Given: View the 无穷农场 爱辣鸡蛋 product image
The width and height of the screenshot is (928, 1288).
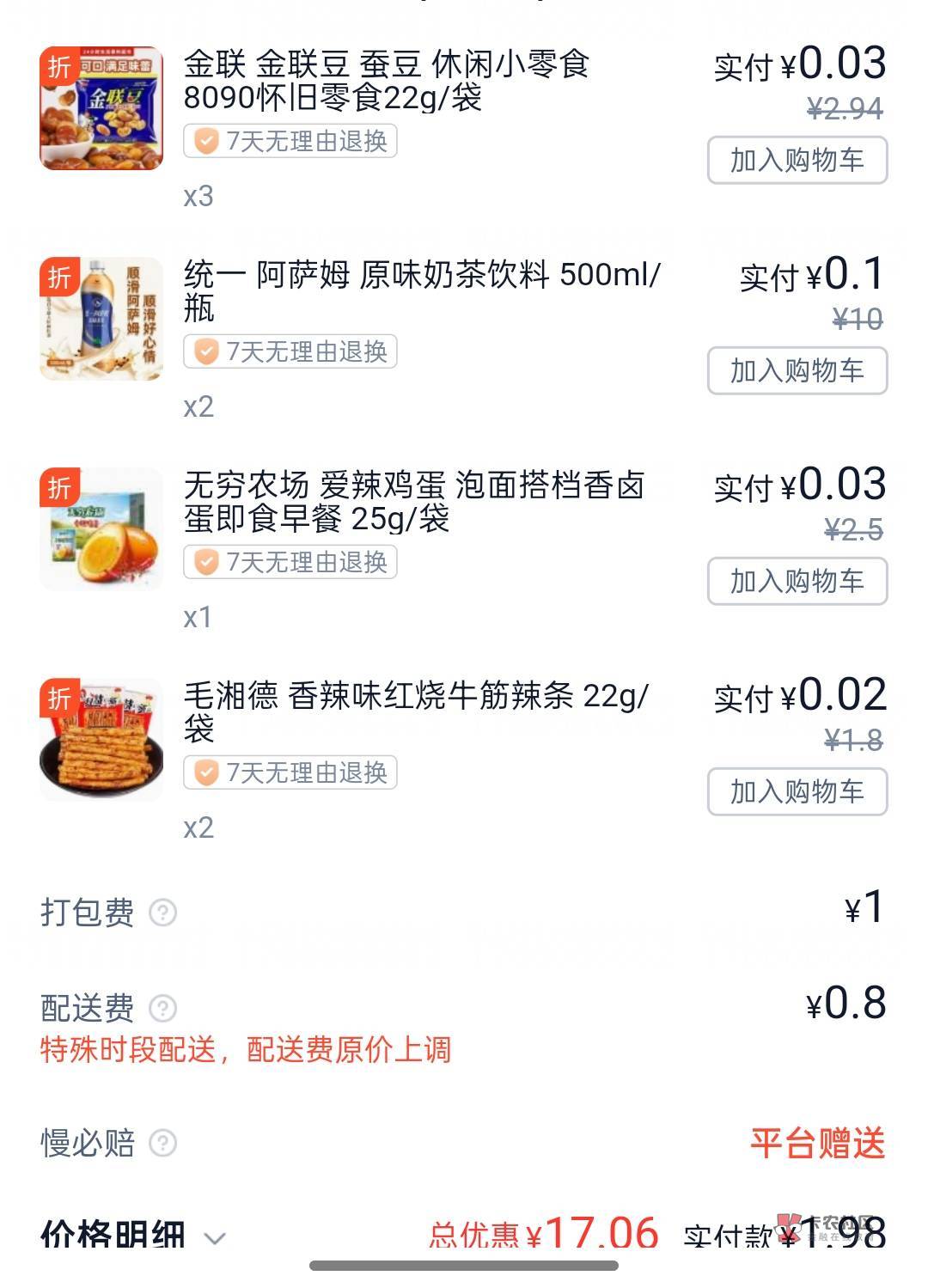Looking at the screenshot, I should [101, 529].
